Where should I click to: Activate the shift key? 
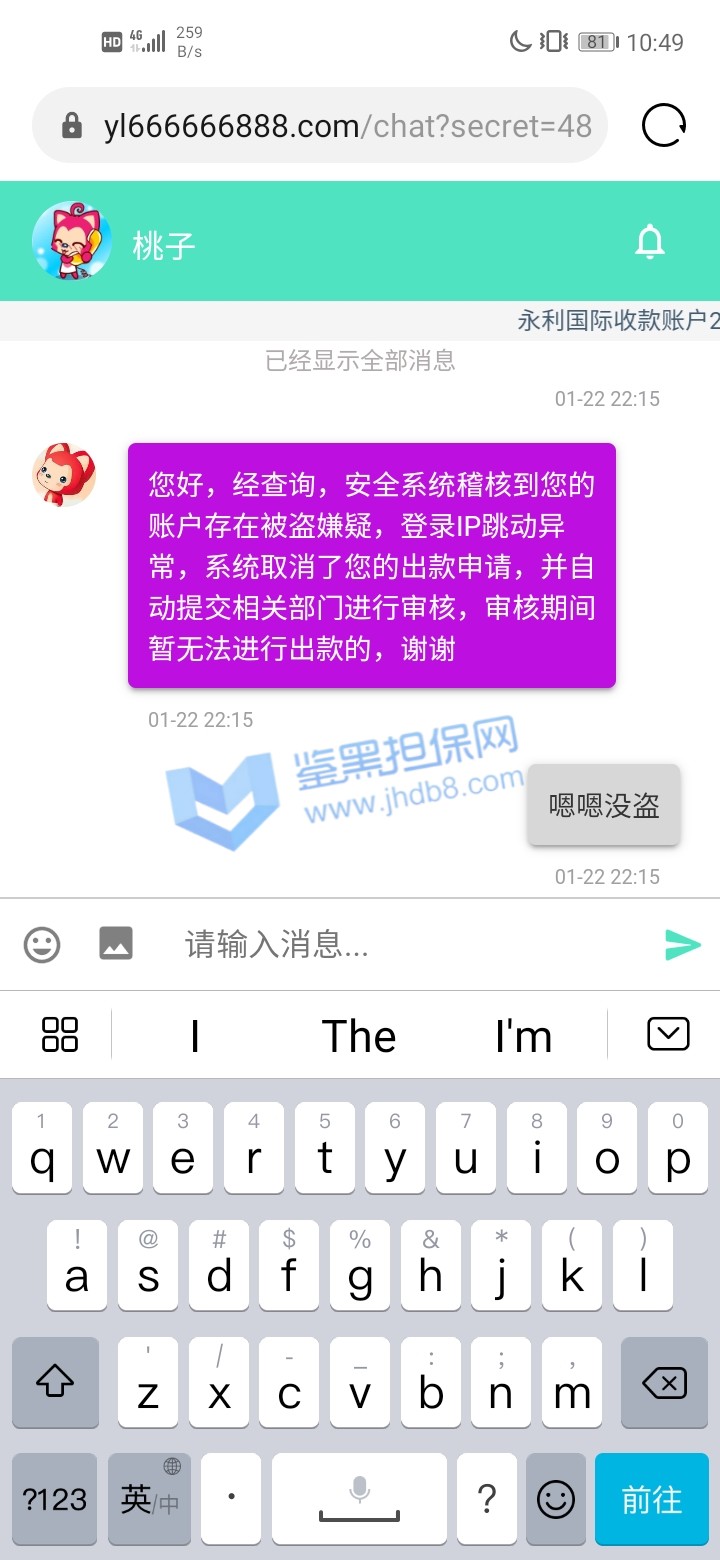pyautogui.click(x=55, y=1384)
